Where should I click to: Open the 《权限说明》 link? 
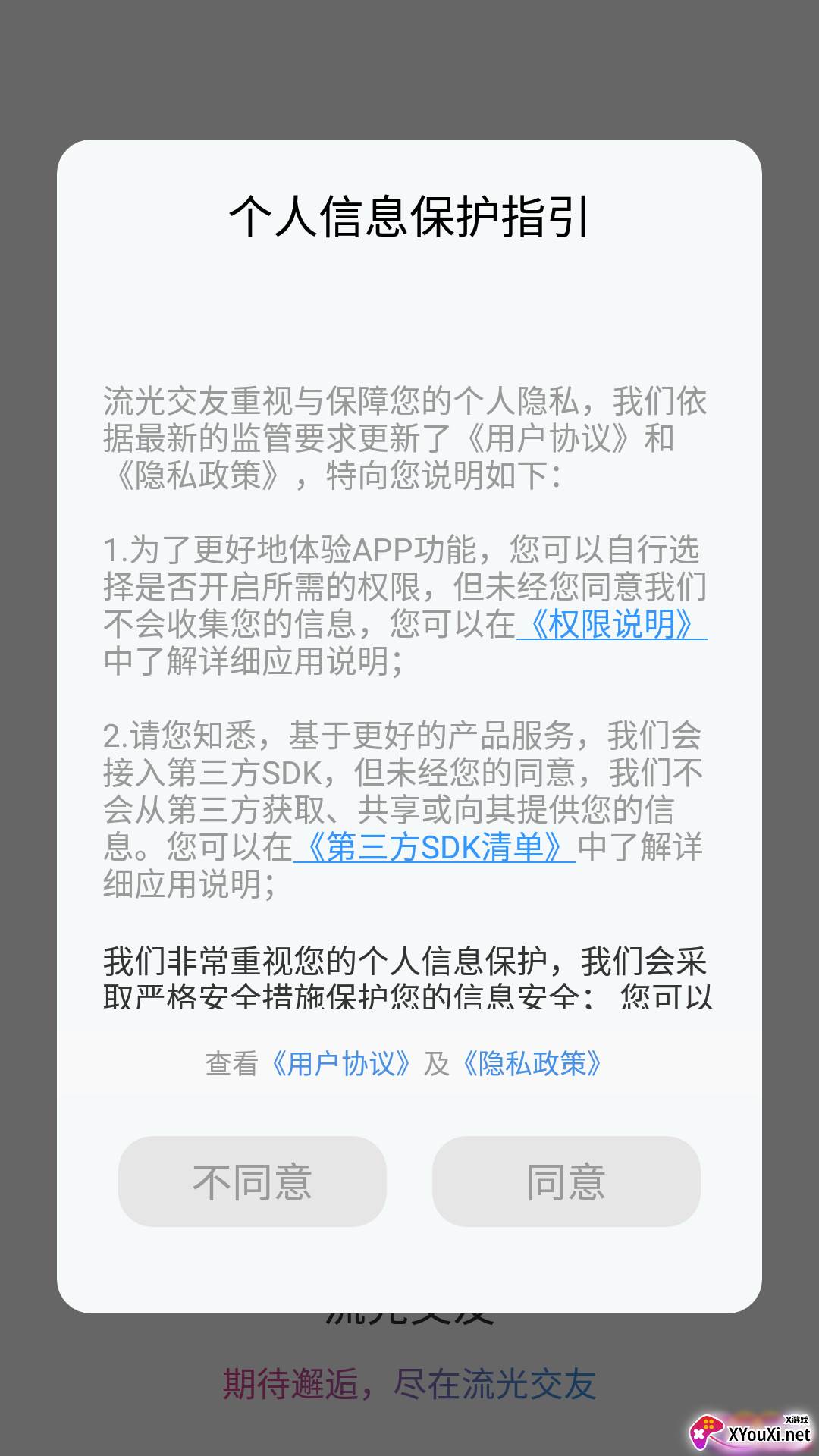click(x=611, y=624)
